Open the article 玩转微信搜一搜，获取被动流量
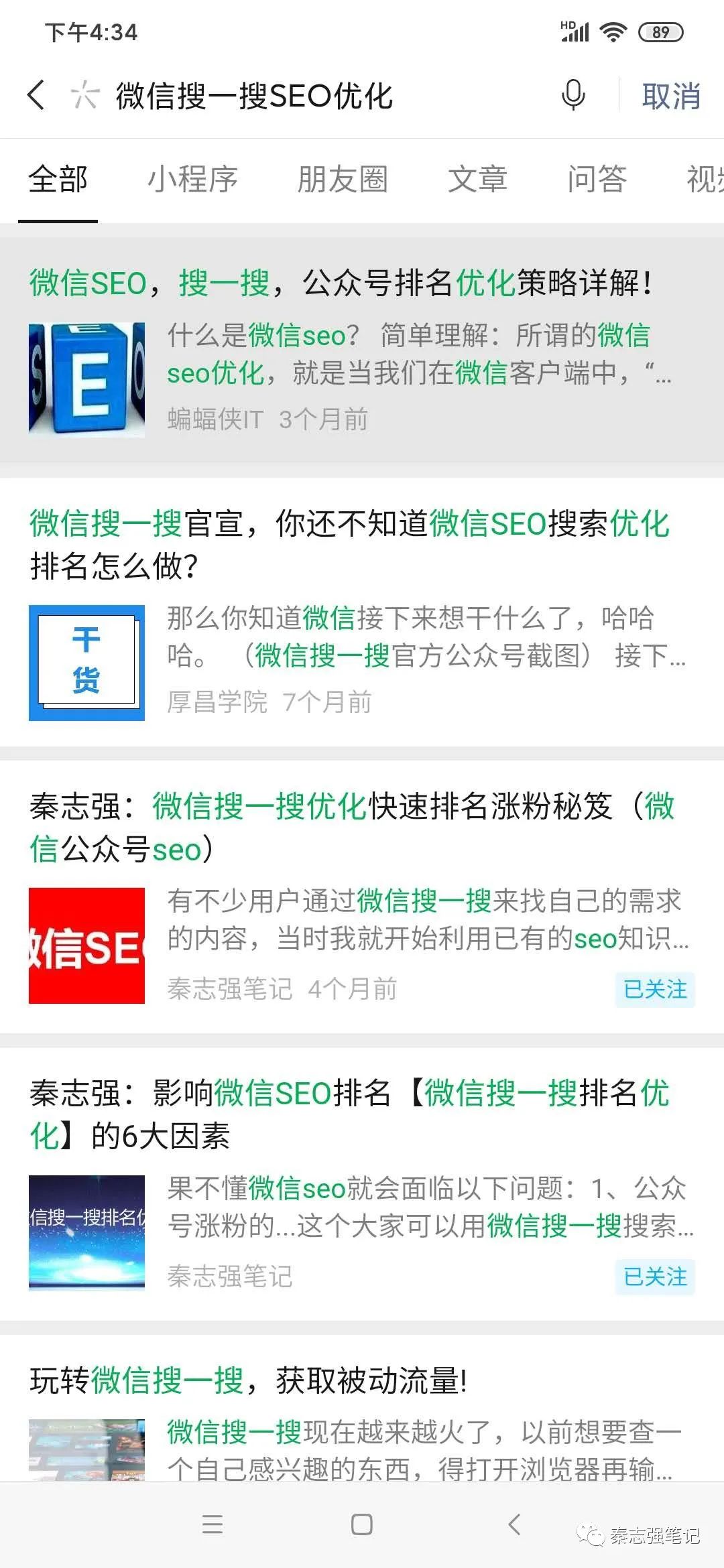 point(362,1407)
